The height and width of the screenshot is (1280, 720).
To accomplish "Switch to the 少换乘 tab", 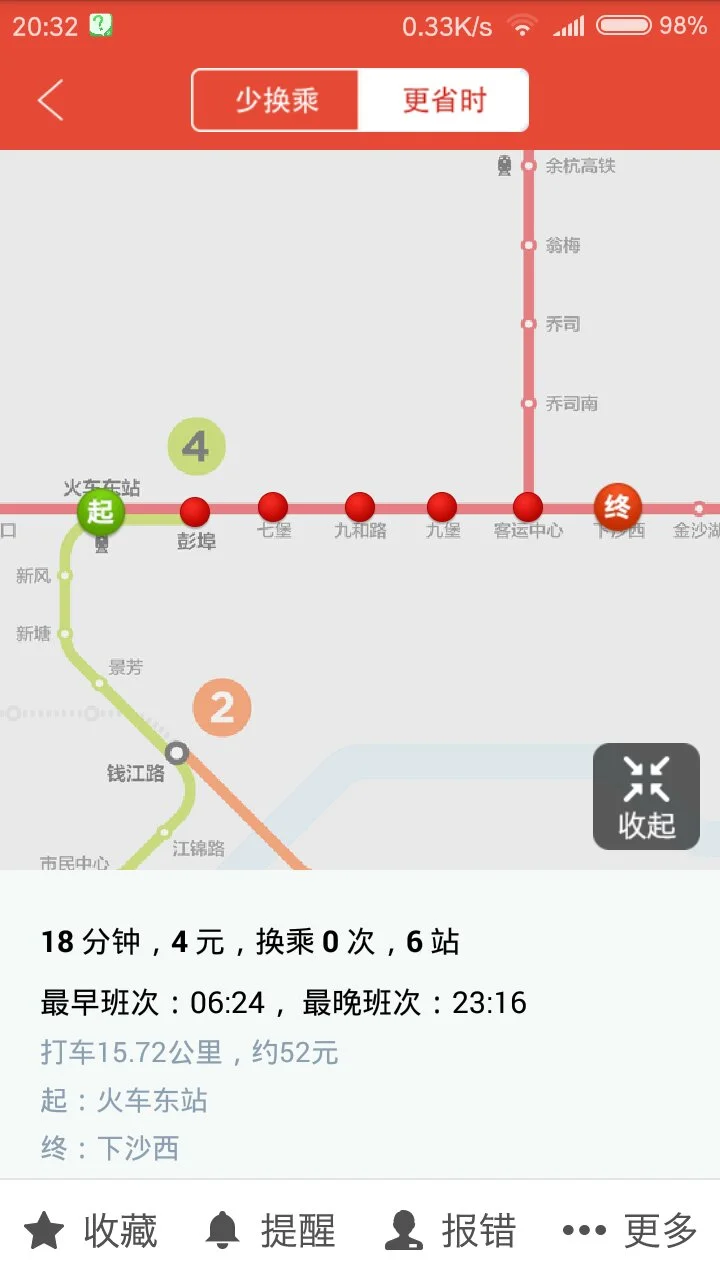I will [x=275, y=100].
